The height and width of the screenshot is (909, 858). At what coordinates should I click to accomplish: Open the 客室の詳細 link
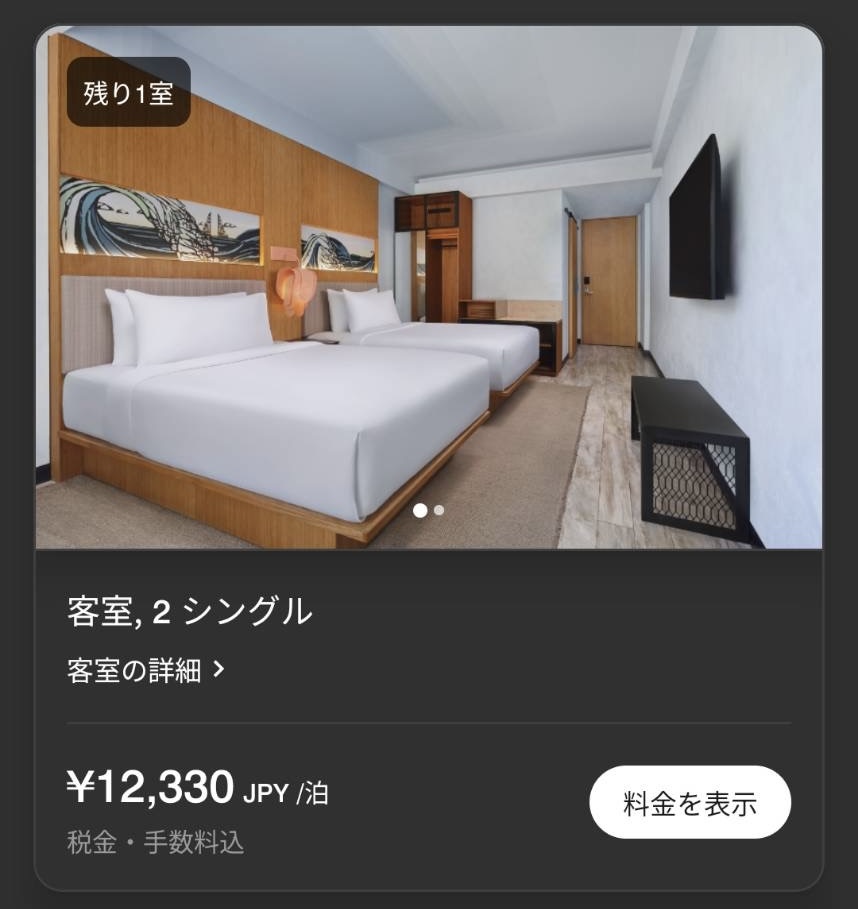coord(146,670)
